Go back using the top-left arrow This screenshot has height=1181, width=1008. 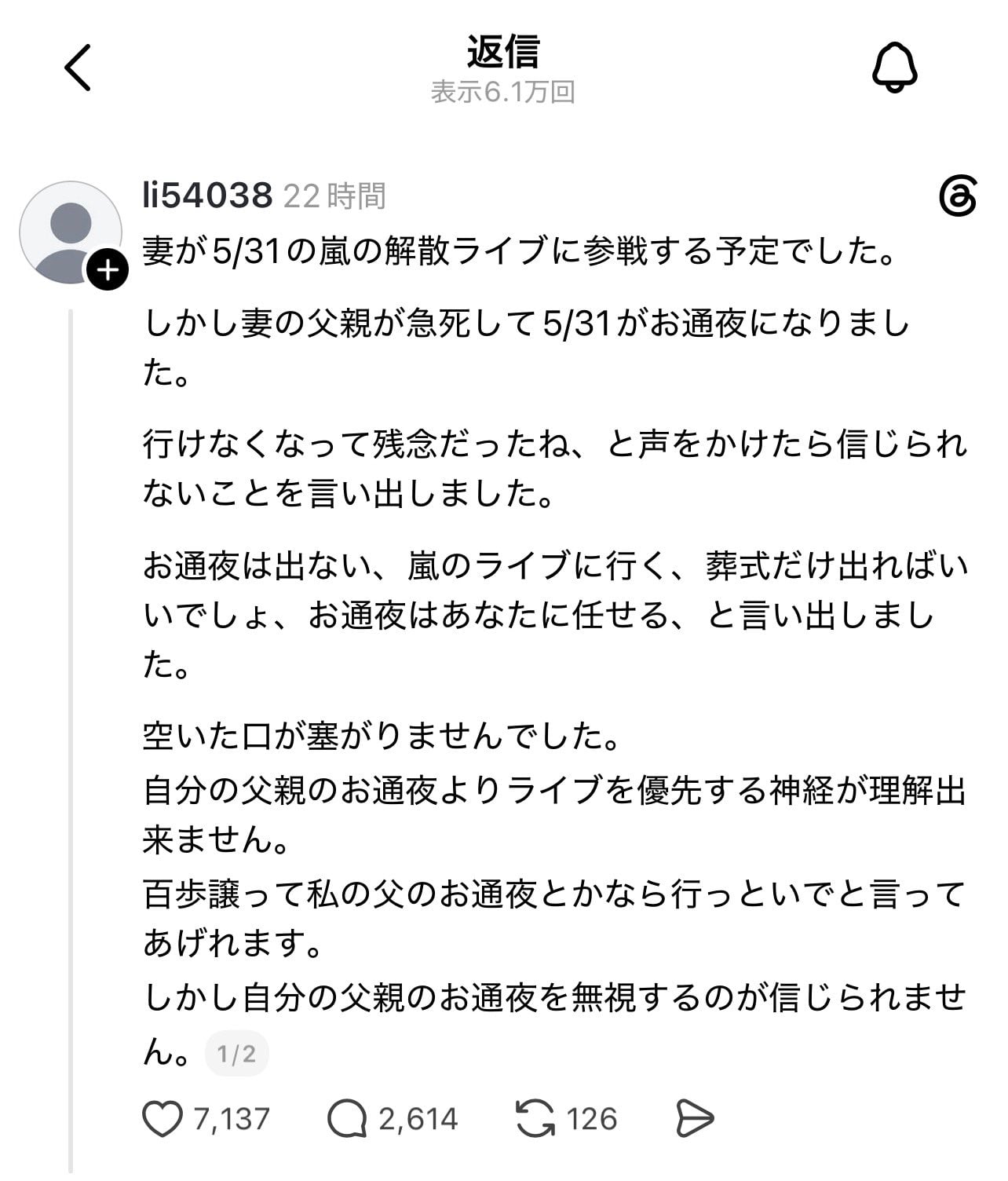coord(78,68)
